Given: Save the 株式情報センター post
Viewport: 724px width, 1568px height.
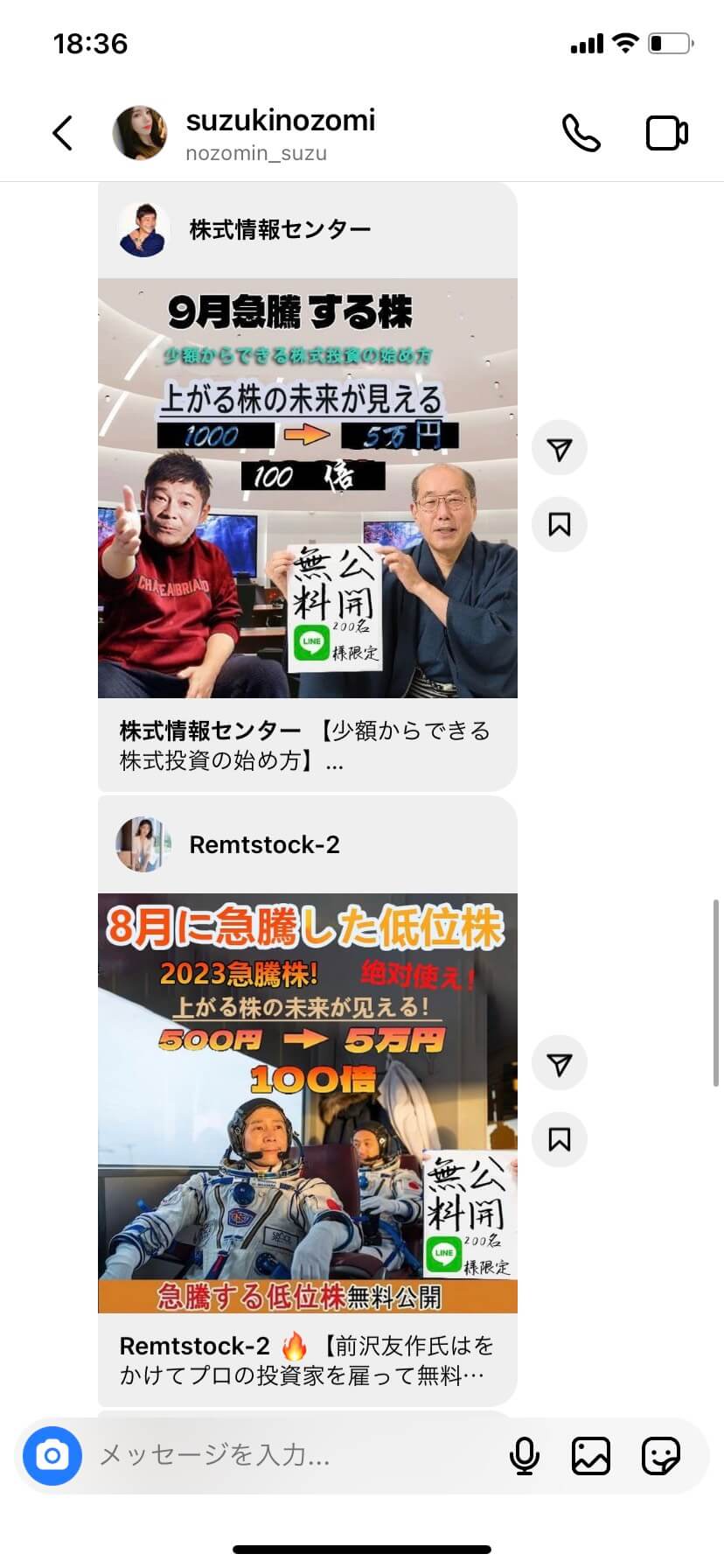Looking at the screenshot, I should click(559, 524).
